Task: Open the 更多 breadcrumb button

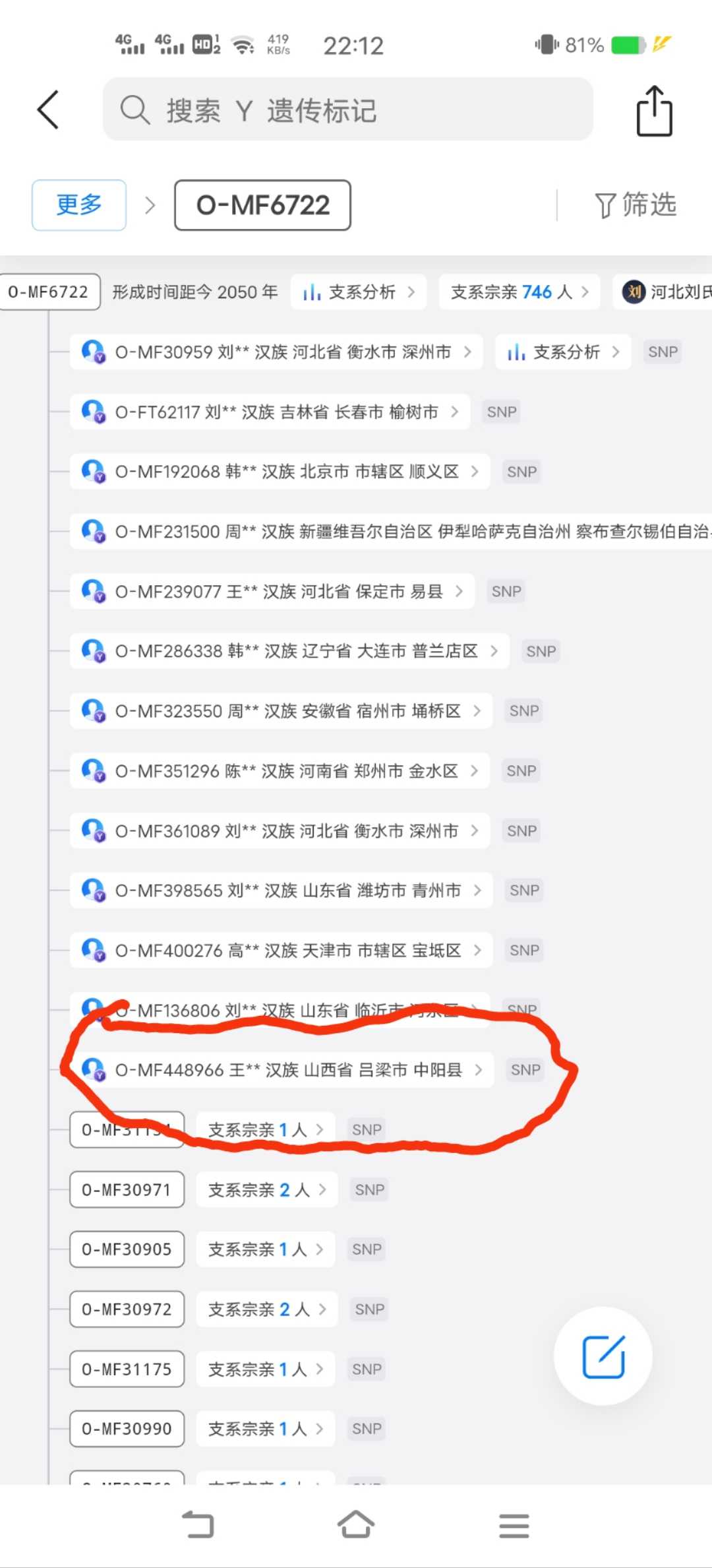Action: click(79, 205)
